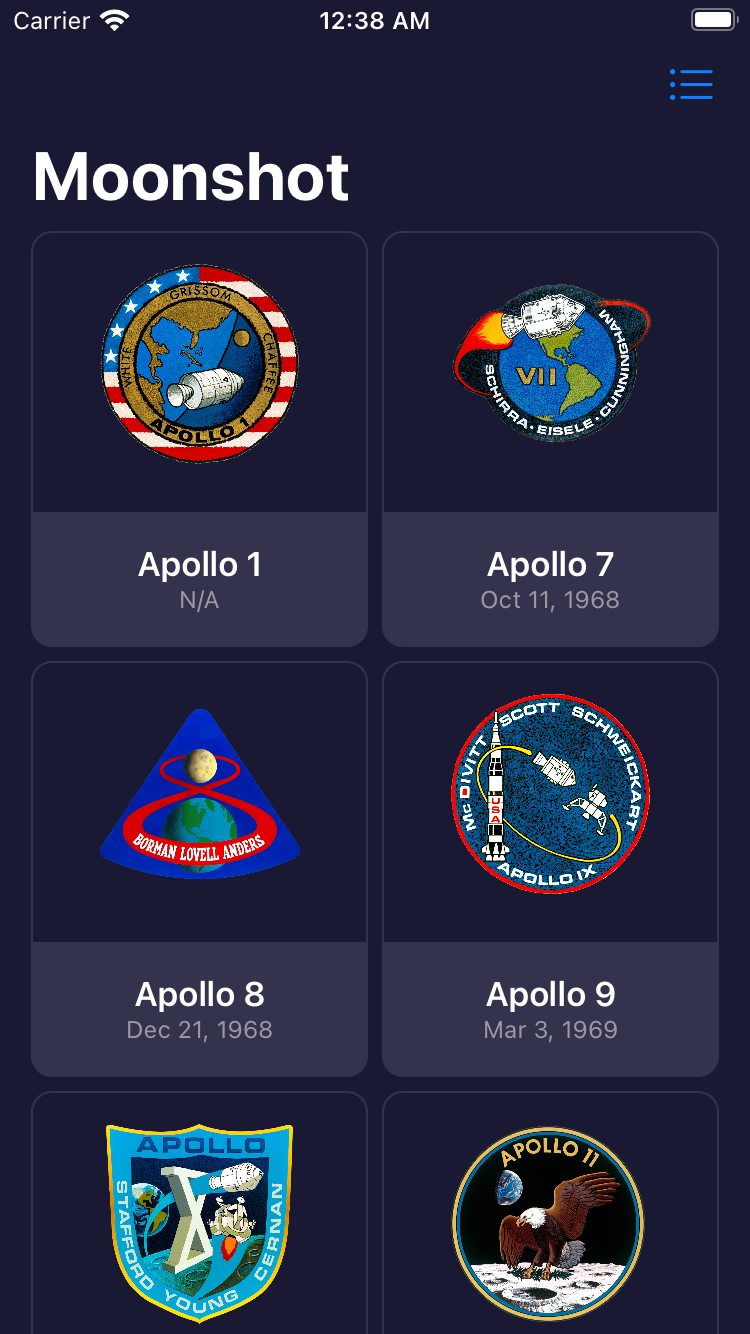Switch to list view using the toolbar icon
The height and width of the screenshot is (1334, 750).
pyautogui.click(x=691, y=85)
